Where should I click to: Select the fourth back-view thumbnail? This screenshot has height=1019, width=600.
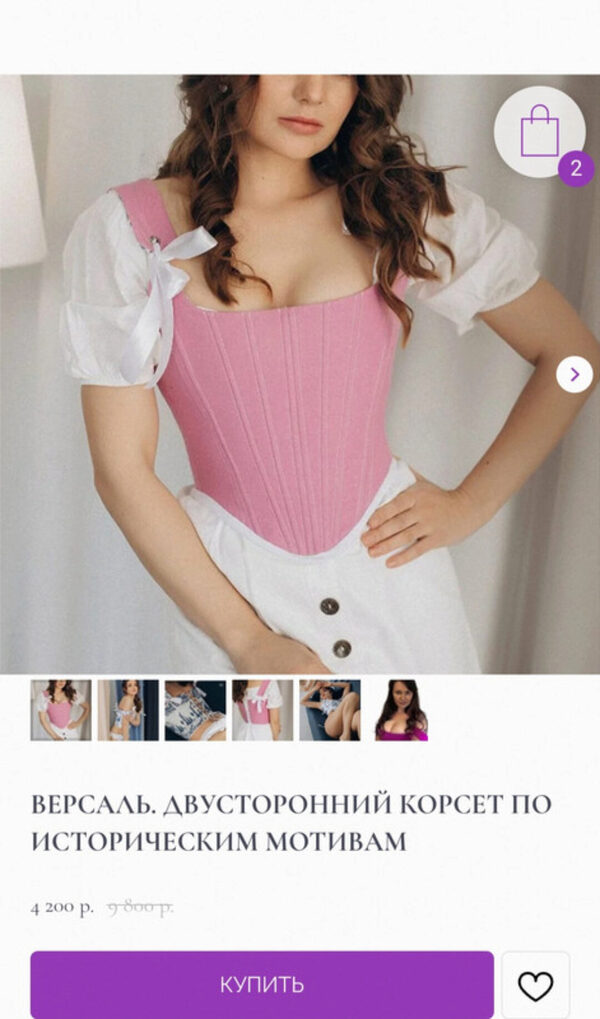(x=262, y=710)
